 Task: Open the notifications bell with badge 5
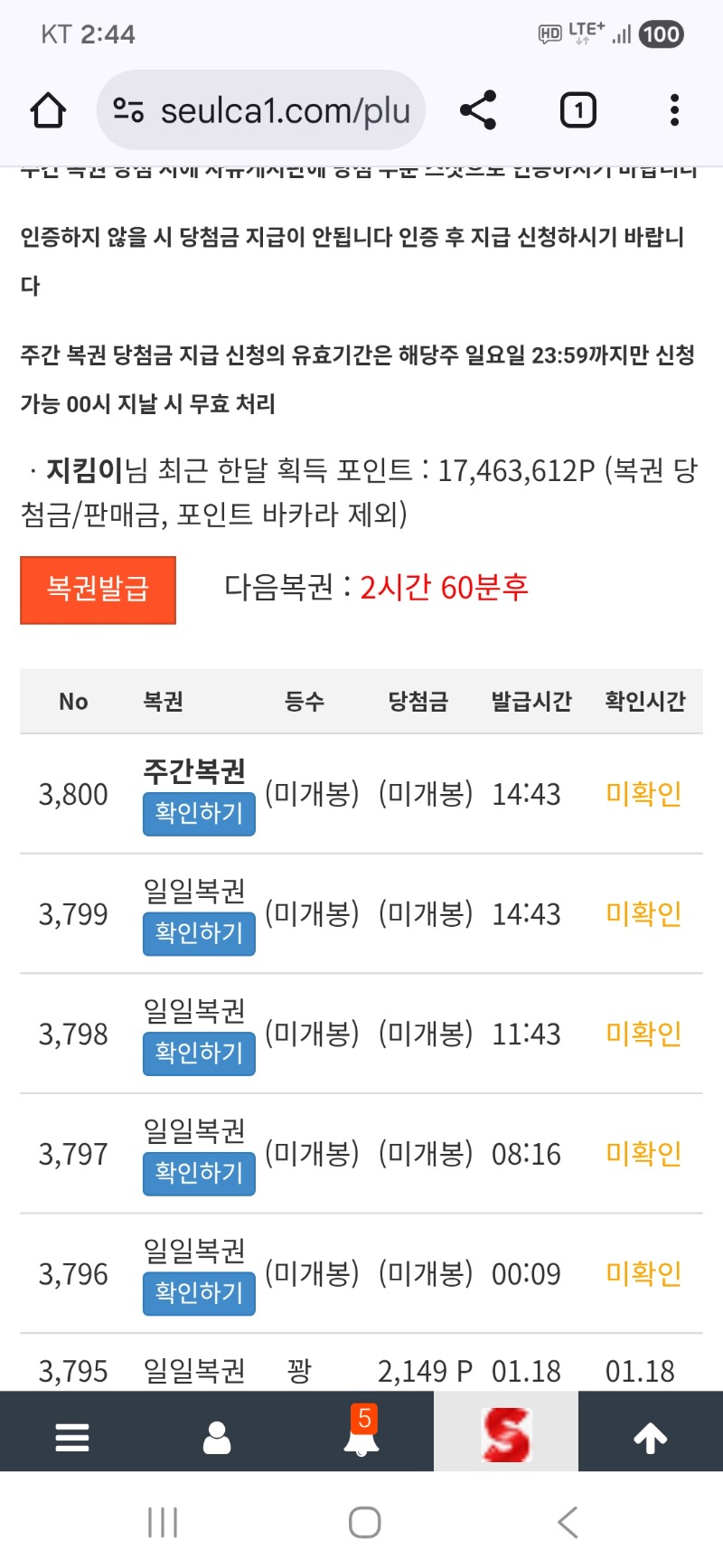[x=361, y=1435]
